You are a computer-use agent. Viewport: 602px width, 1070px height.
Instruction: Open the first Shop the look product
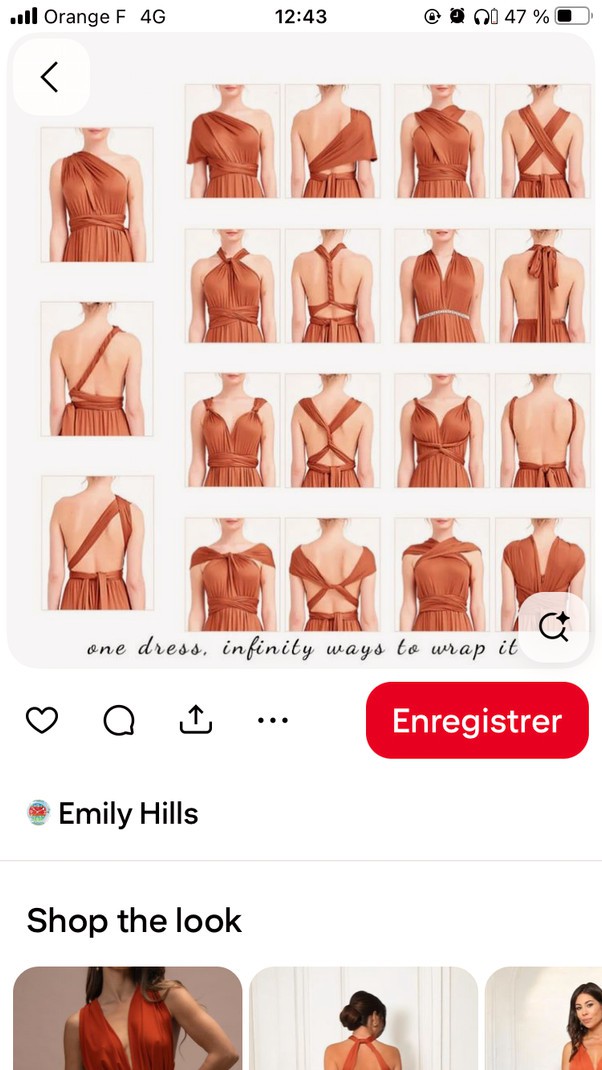[127, 1018]
